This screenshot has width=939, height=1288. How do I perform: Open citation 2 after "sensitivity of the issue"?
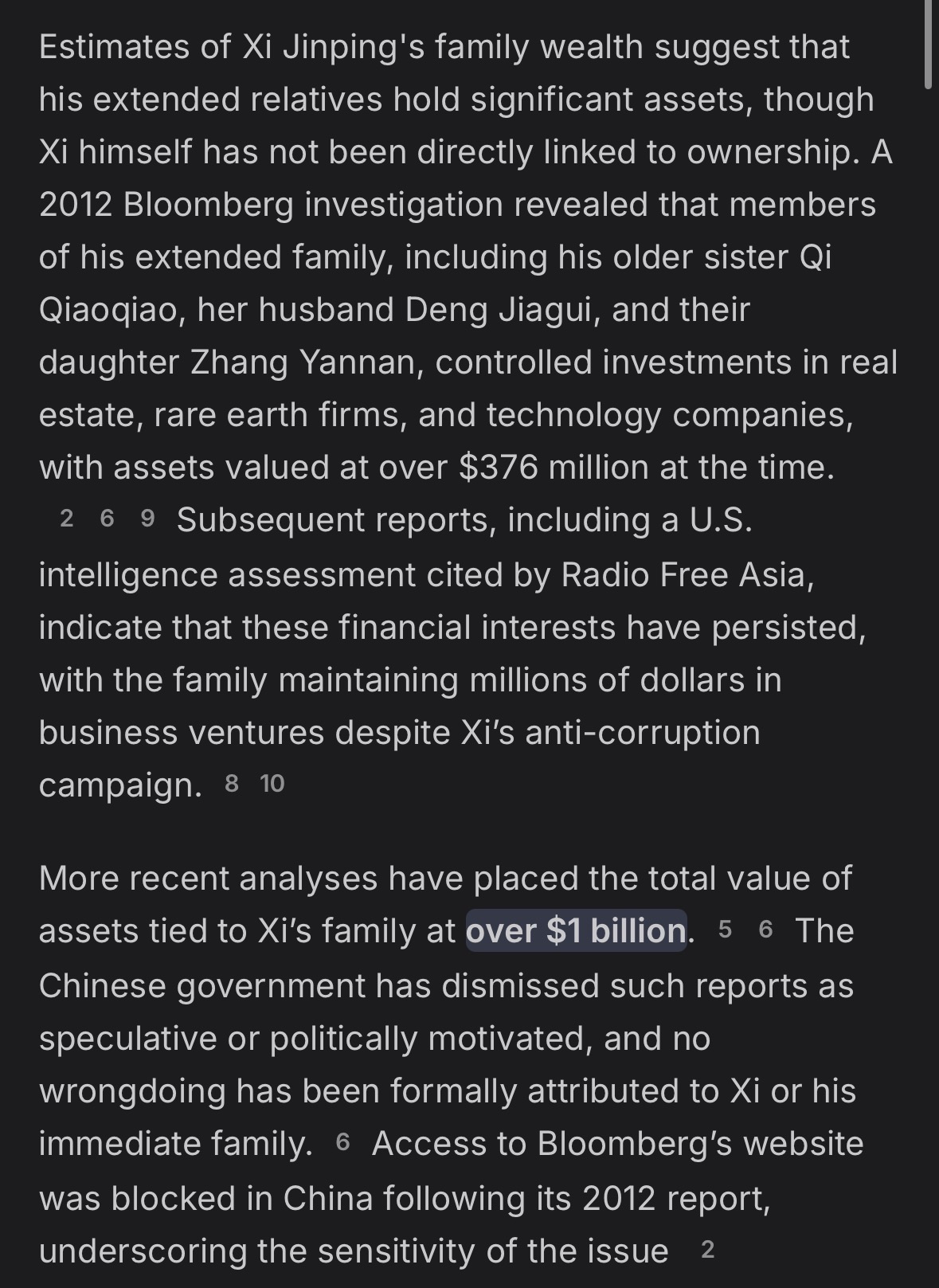pyautogui.click(x=707, y=1250)
